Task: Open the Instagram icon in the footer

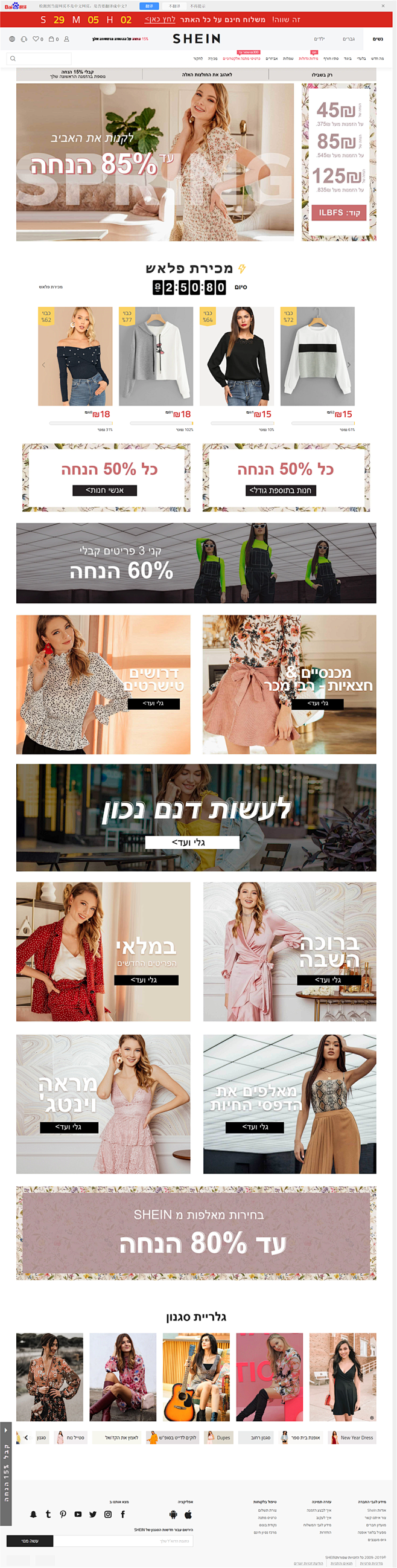Action: [107, 1514]
